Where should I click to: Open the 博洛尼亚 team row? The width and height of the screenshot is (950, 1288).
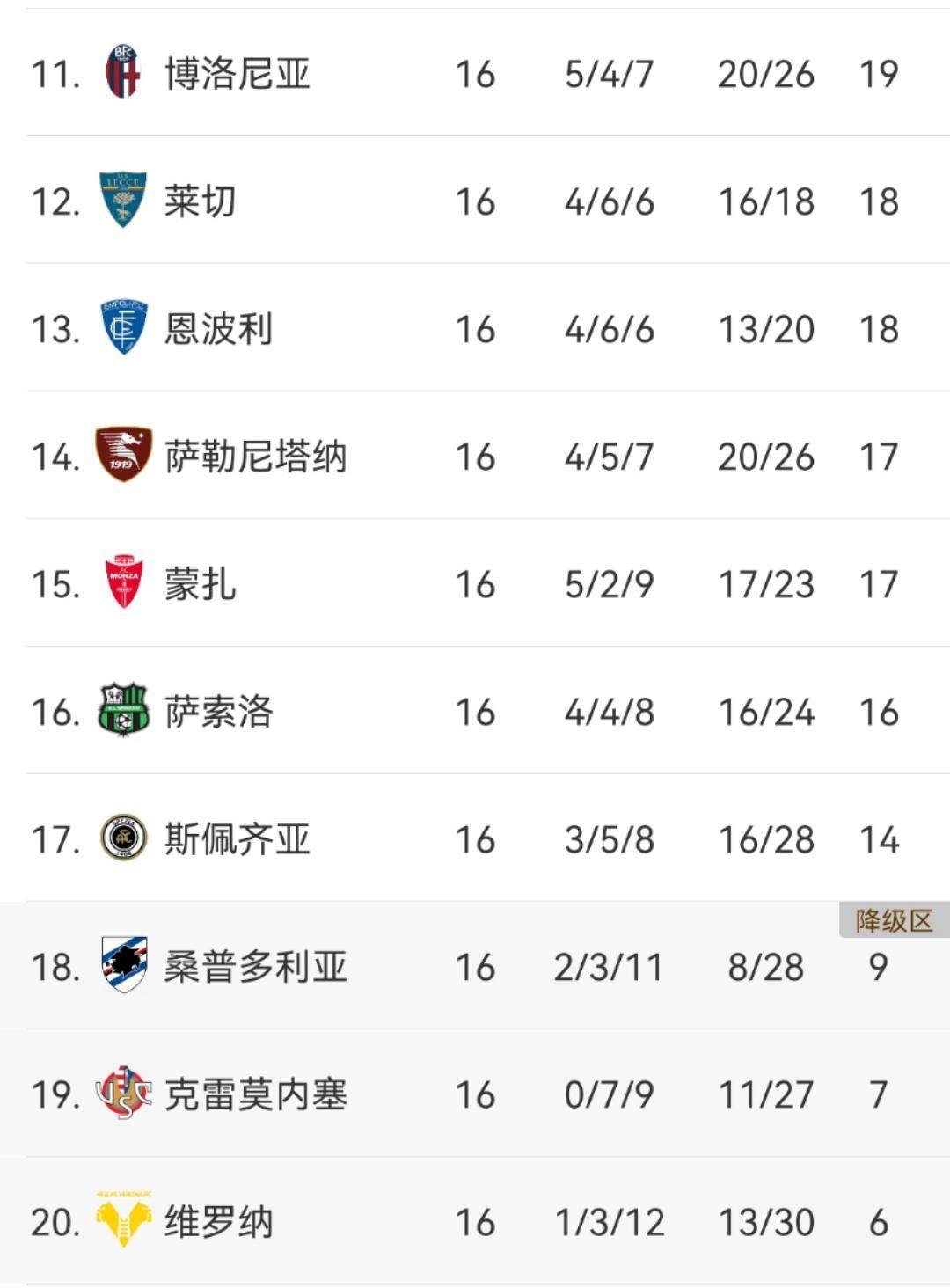coord(237,74)
